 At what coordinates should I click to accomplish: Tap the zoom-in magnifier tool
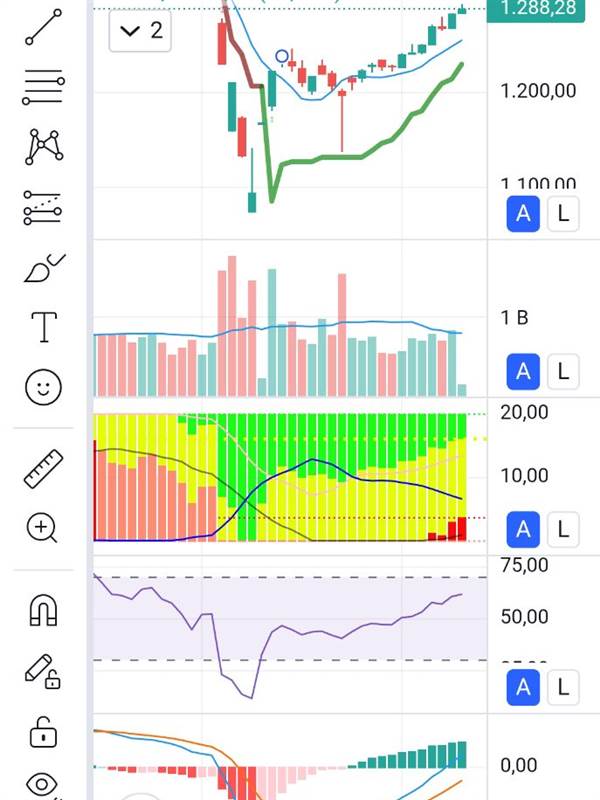[43, 527]
